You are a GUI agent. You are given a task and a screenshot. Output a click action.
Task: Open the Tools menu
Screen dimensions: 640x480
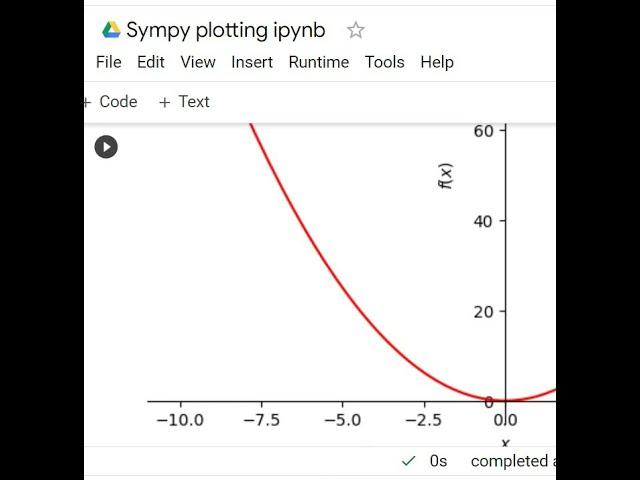tap(384, 62)
